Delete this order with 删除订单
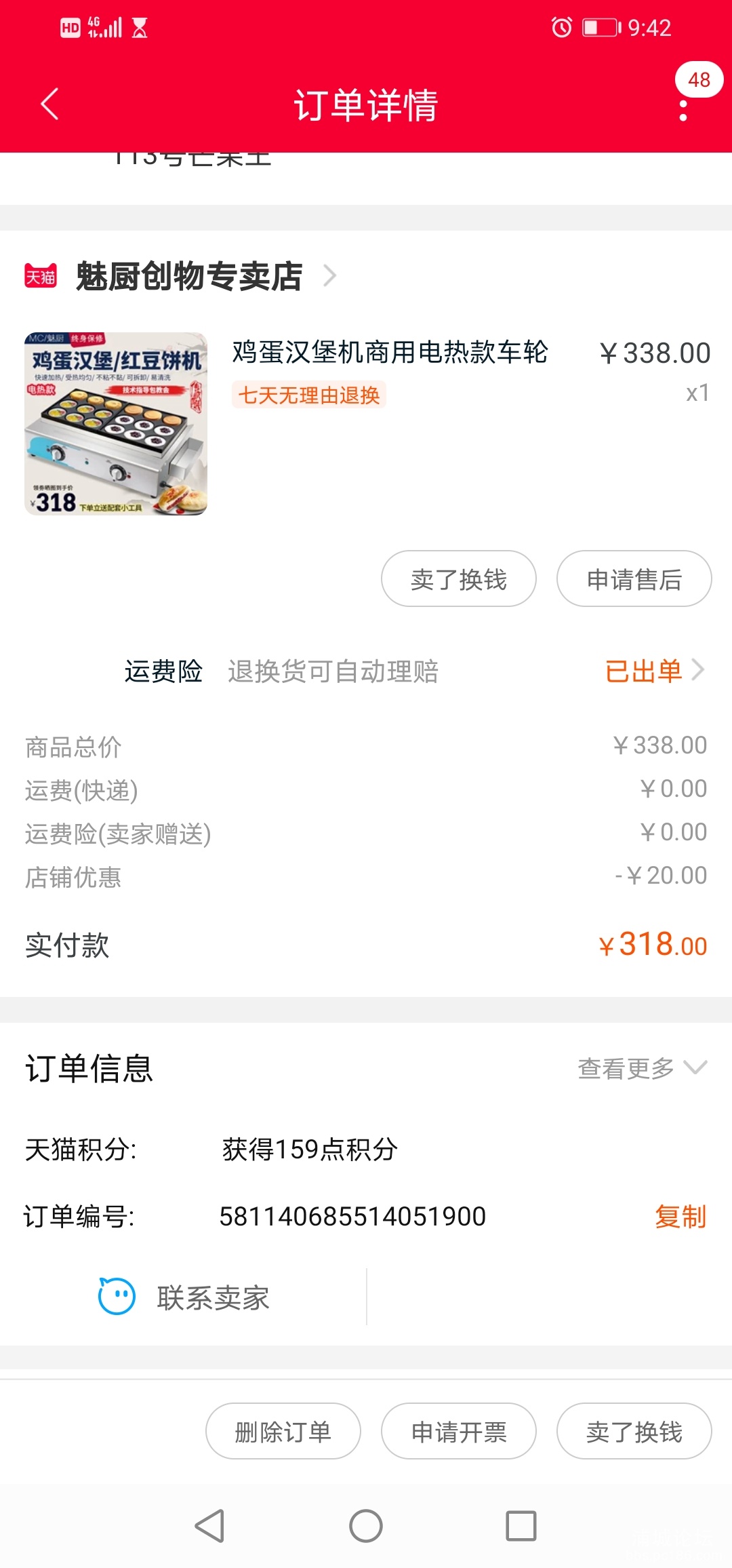 (283, 1432)
